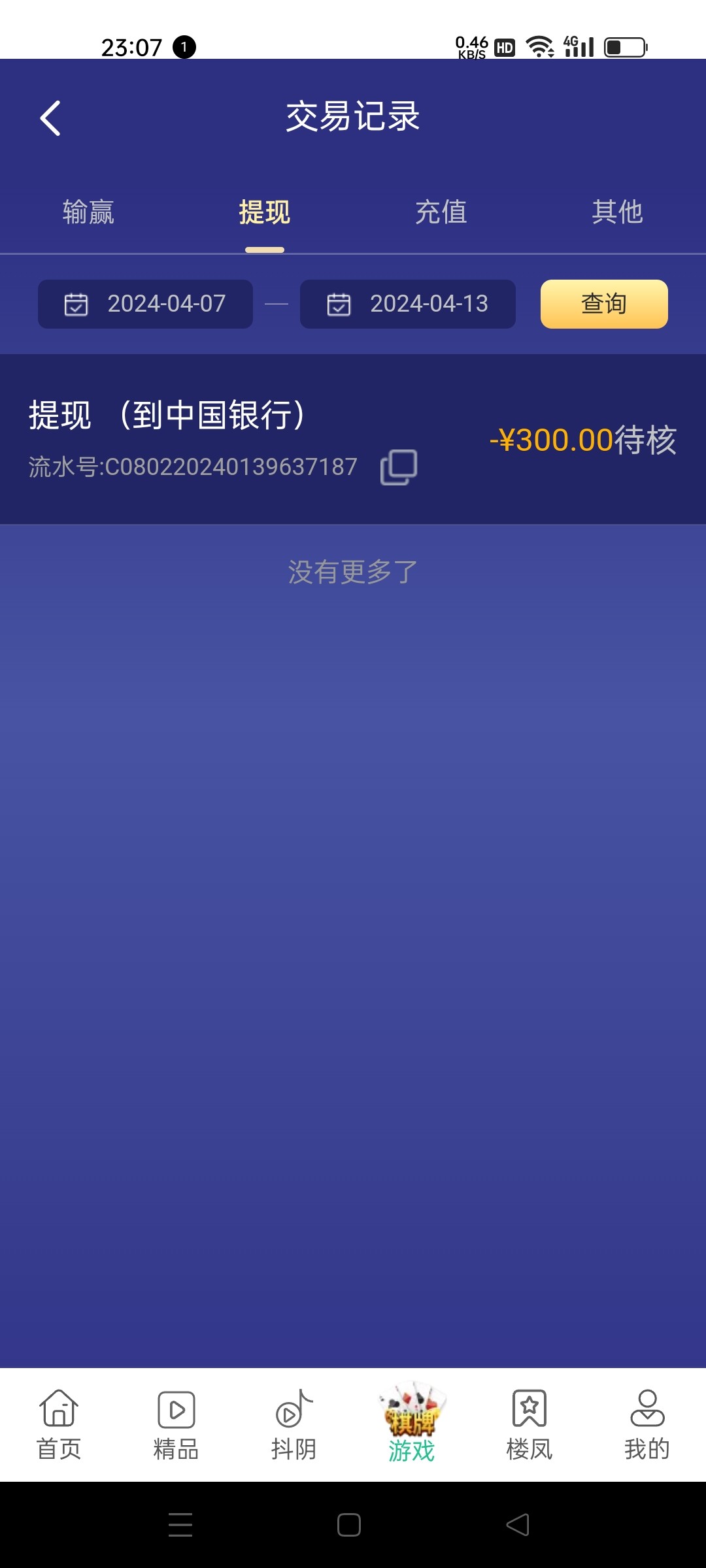Viewport: 706px width, 1568px height.
Task: Open the 我的 tab
Action: [x=647, y=1424]
